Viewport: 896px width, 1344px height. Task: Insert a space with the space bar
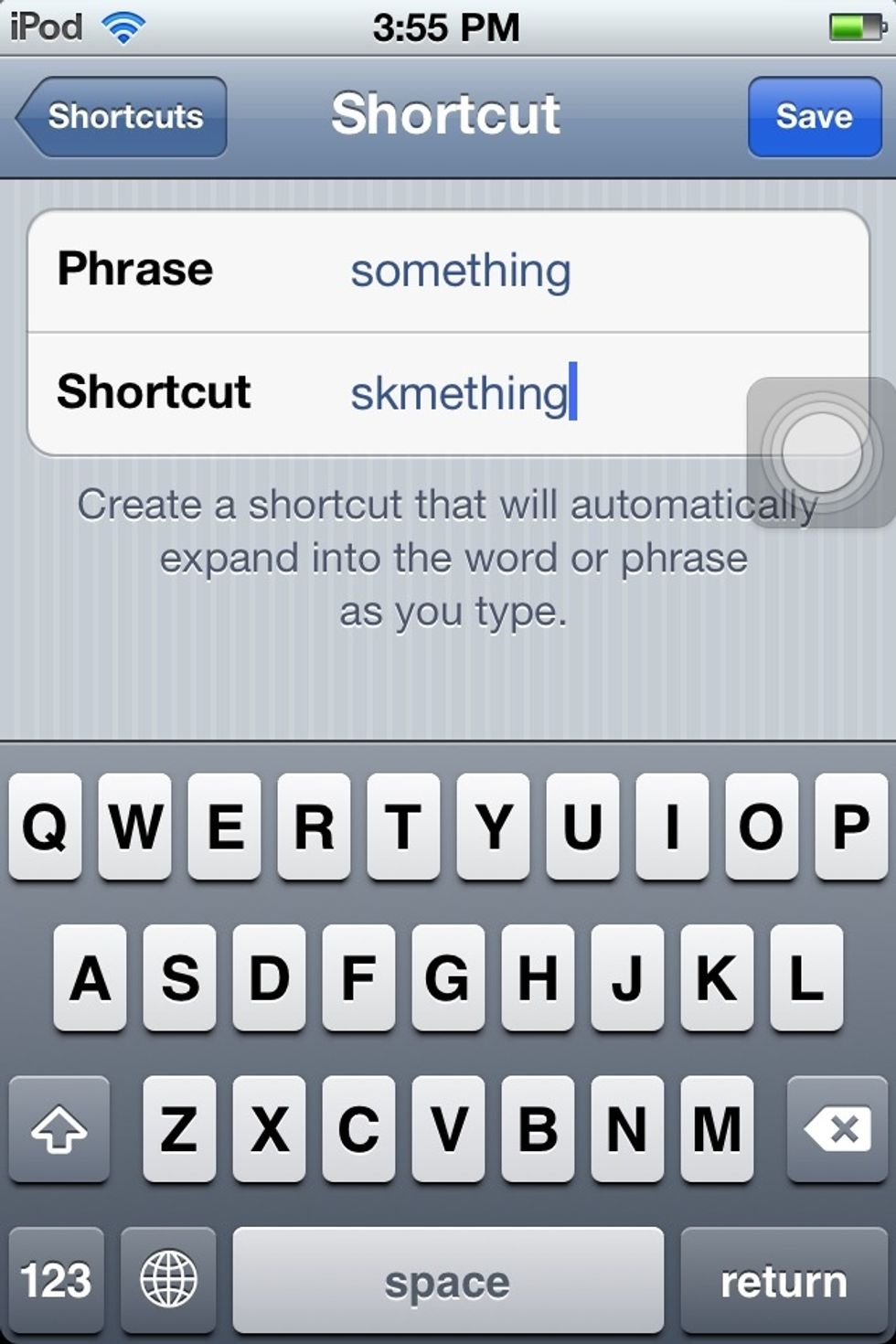447,1279
